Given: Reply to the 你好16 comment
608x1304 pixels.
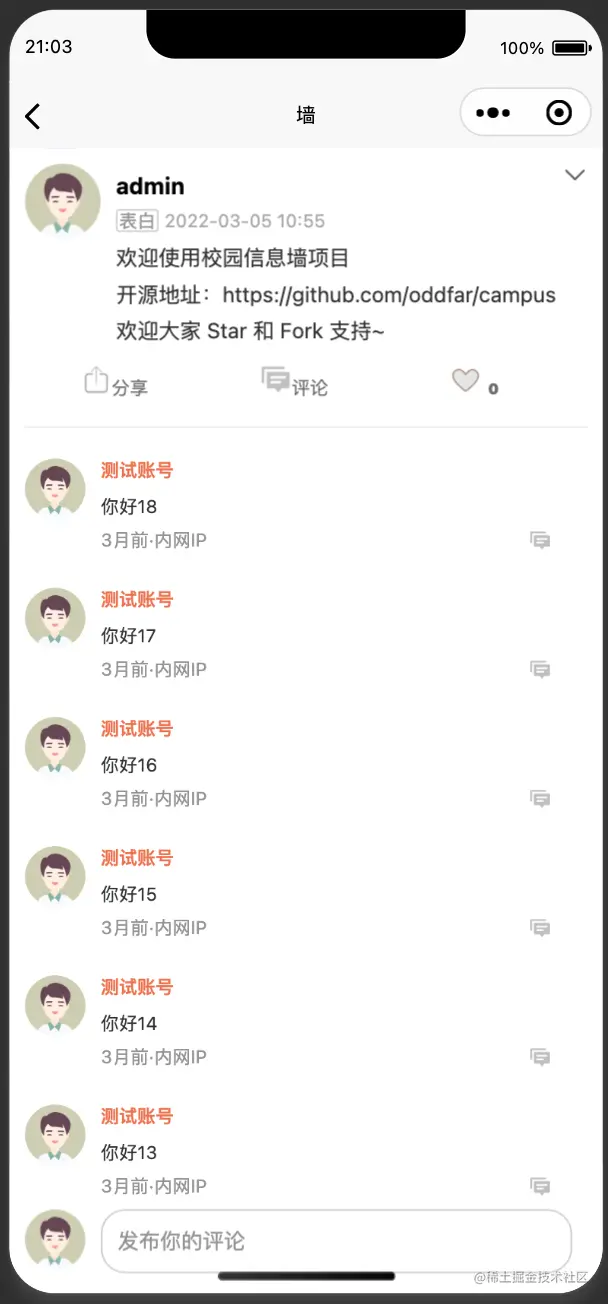Looking at the screenshot, I should 540,799.
